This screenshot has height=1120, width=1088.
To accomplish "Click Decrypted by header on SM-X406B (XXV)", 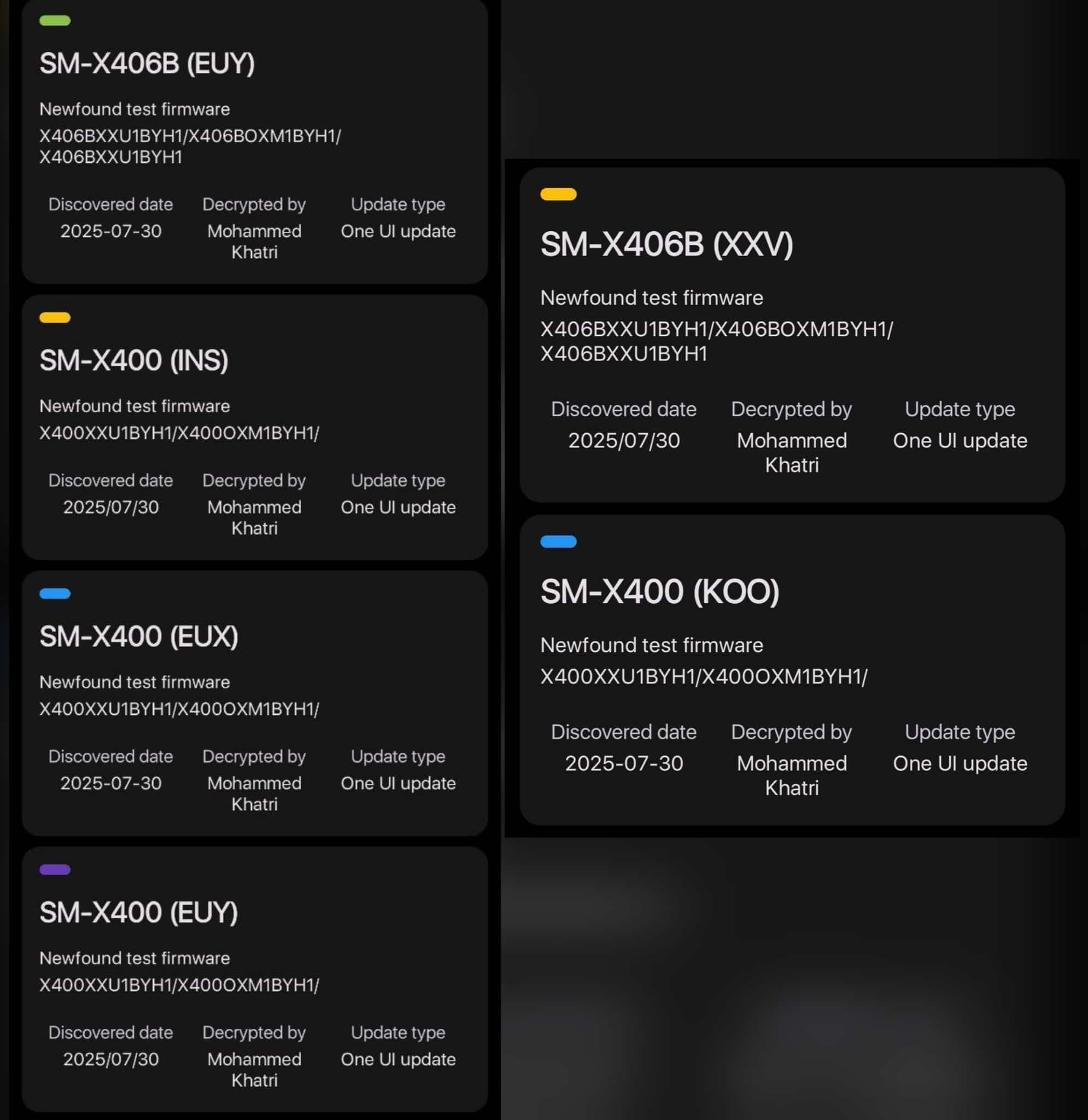I will pyautogui.click(x=792, y=409).
